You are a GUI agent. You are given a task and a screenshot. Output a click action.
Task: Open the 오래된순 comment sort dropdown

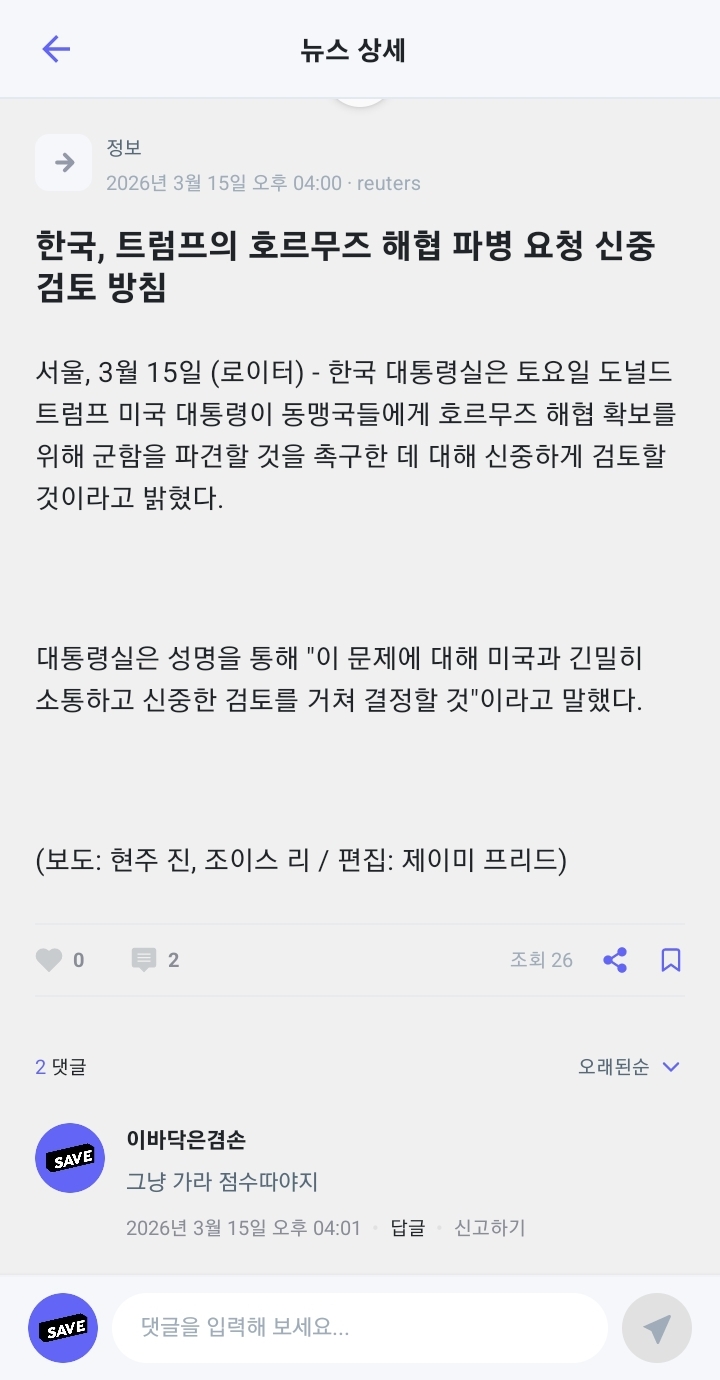click(629, 1067)
